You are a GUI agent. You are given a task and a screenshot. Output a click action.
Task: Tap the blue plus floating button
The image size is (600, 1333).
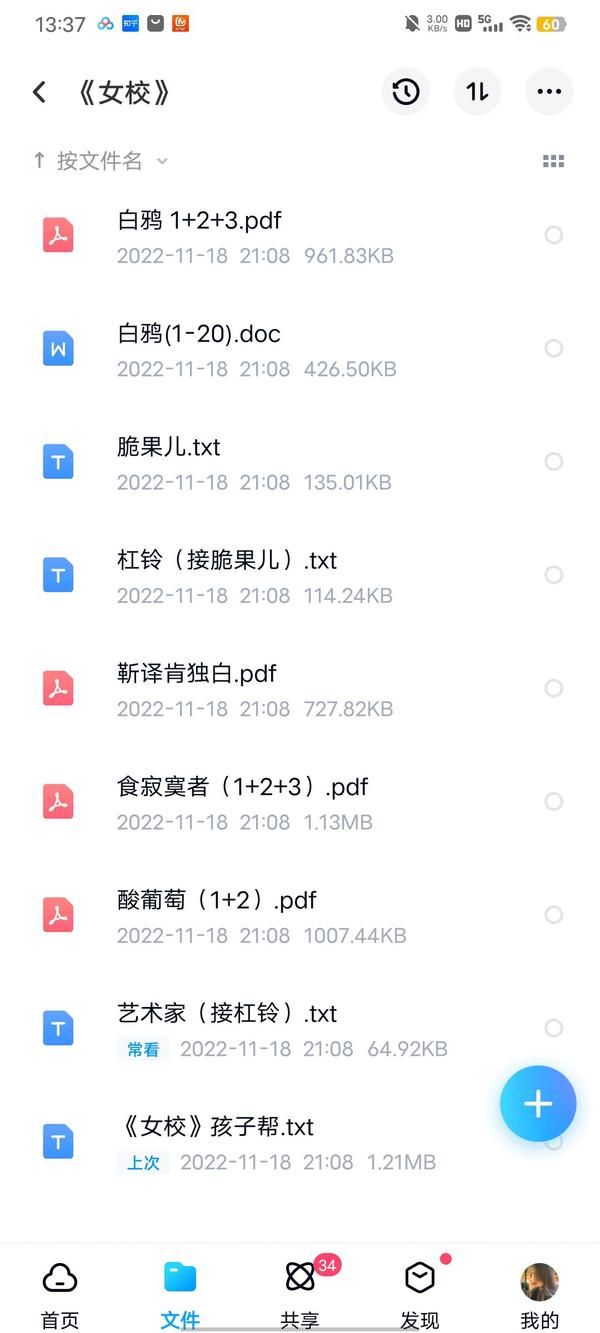[538, 1103]
